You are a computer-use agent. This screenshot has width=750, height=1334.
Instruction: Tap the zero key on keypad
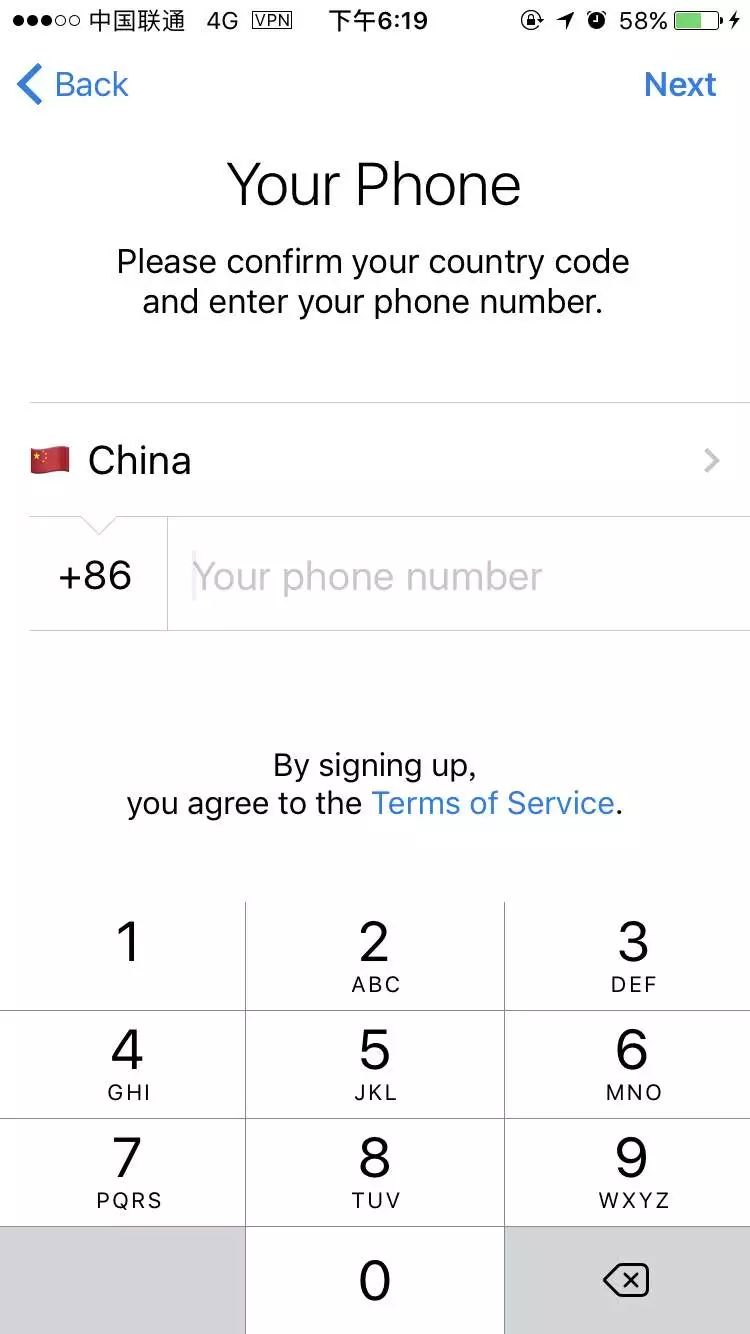(x=375, y=1280)
